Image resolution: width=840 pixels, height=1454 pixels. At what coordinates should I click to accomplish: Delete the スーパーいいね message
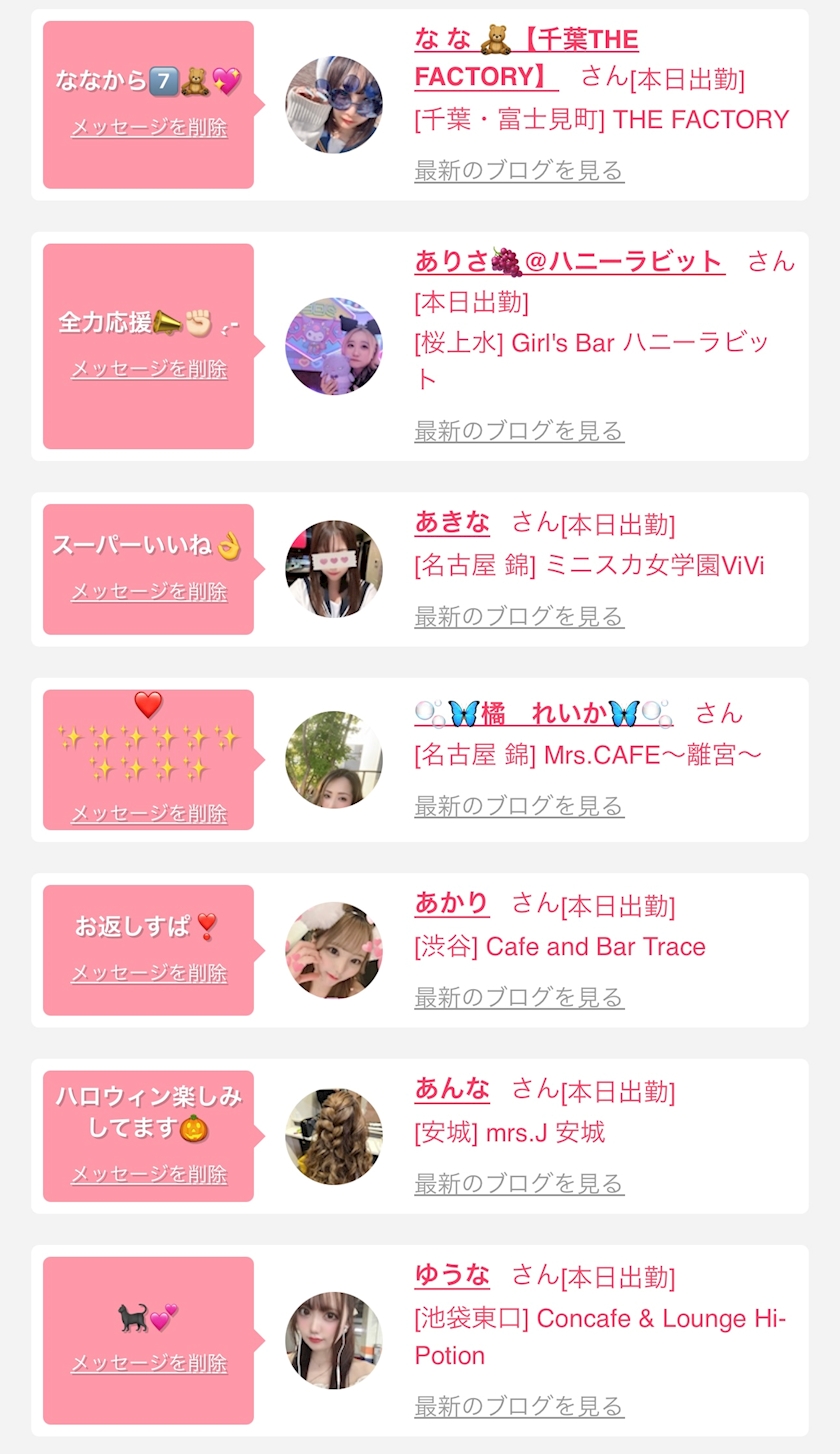pos(149,591)
